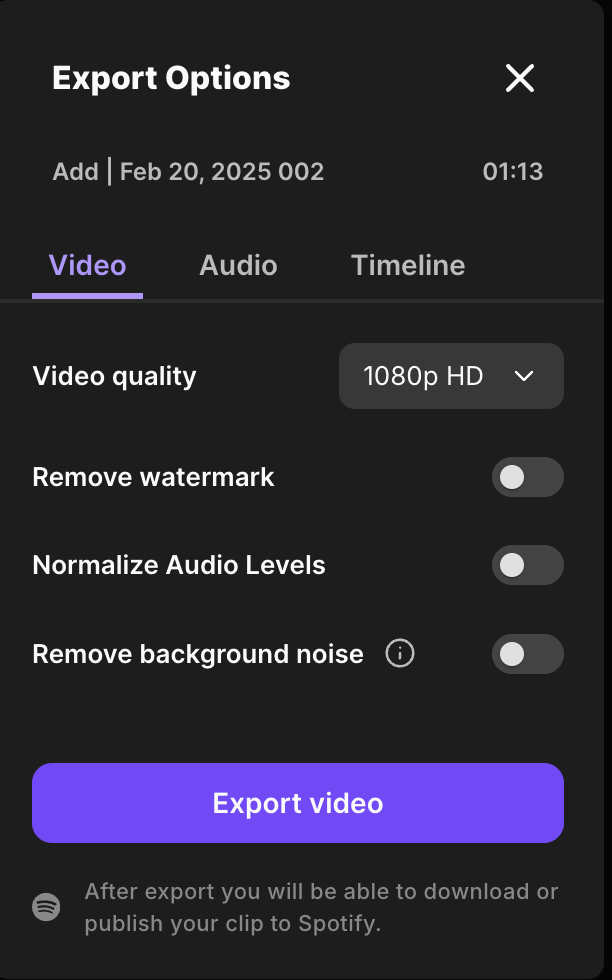612x980 pixels.
Task: Switch to the Timeline tab
Action: click(408, 265)
